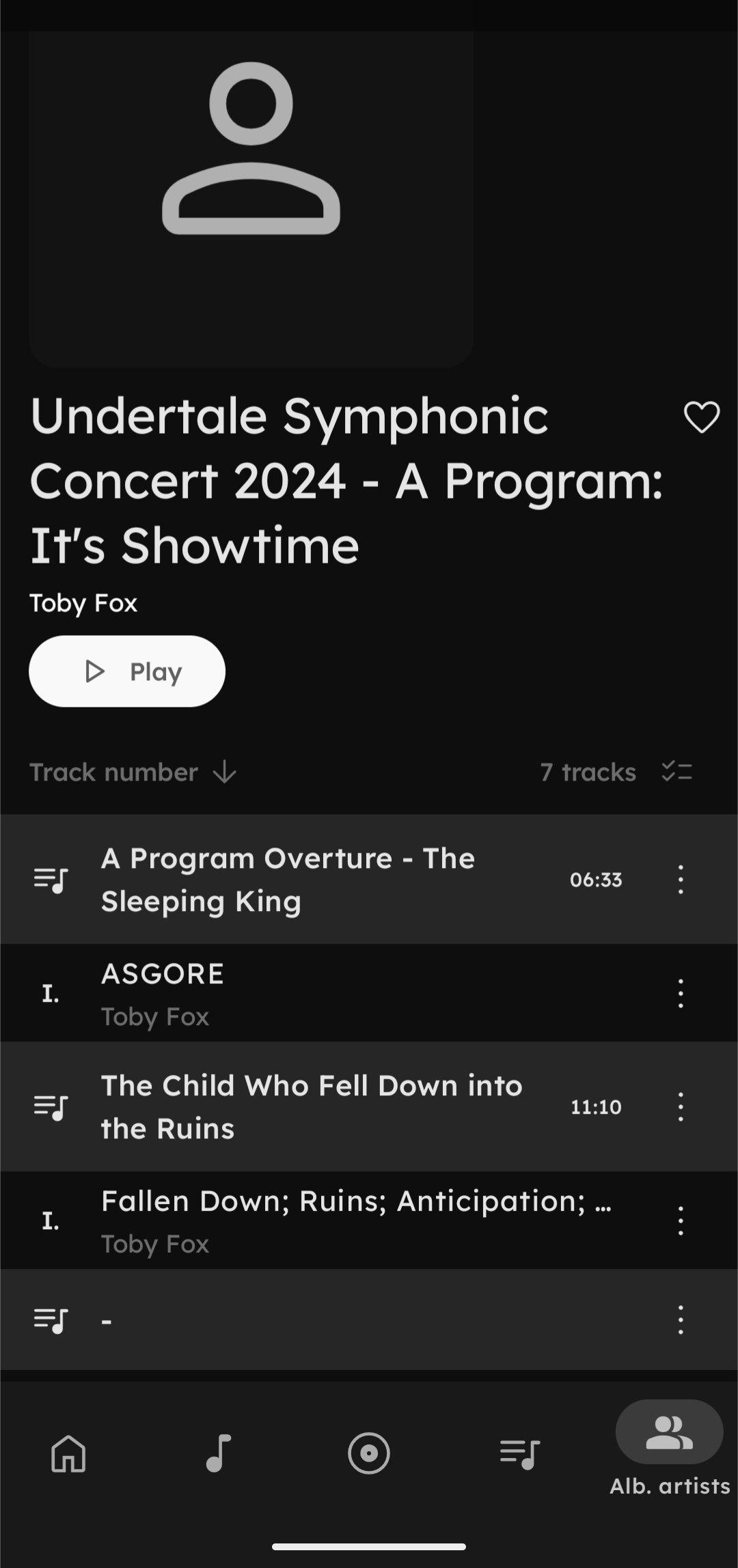Open options for A Program Overture

pyautogui.click(x=681, y=880)
